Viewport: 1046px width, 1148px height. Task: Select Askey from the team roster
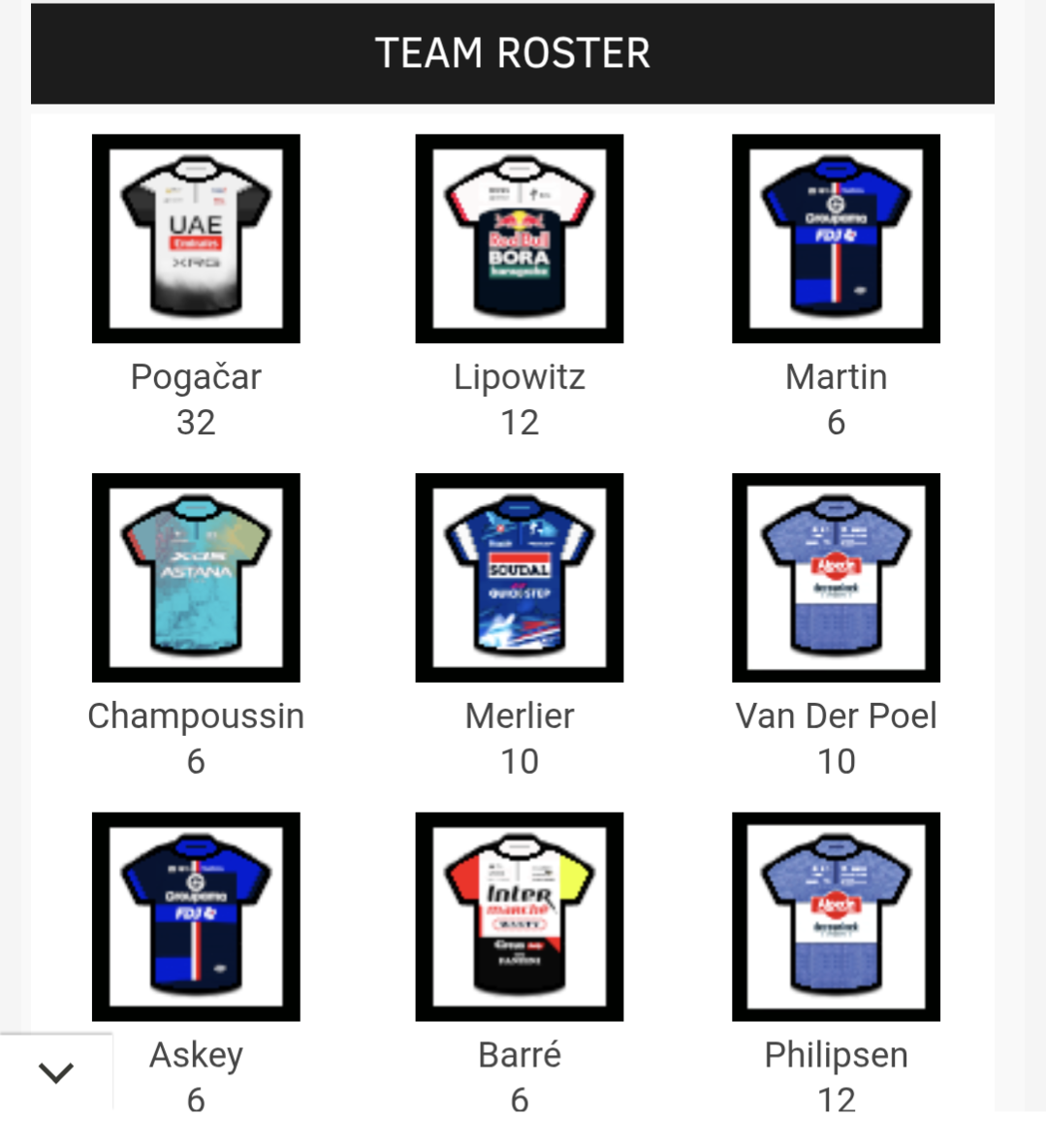[x=196, y=916]
